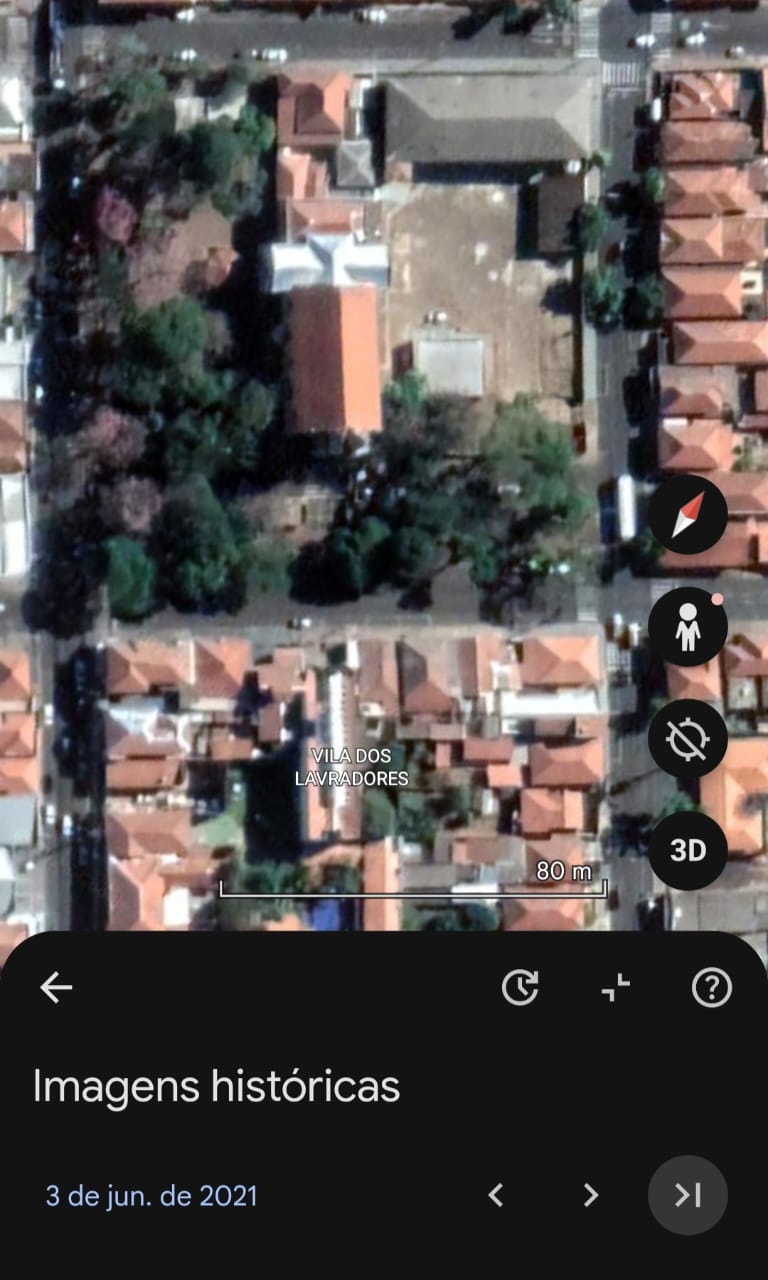Tap the location tracking button
The width and height of the screenshot is (768, 1280).
[687, 739]
